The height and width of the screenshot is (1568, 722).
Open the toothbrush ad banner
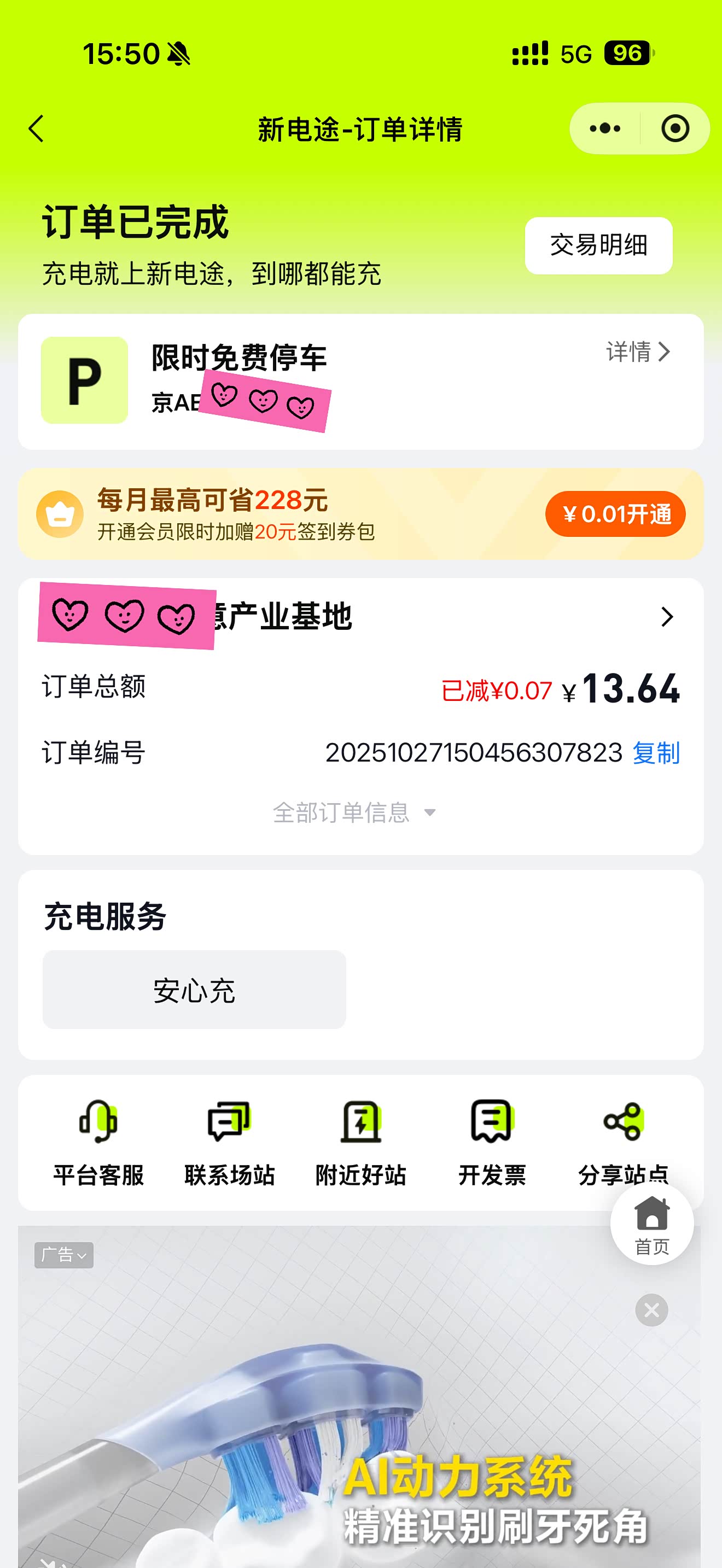point(359,1430)
